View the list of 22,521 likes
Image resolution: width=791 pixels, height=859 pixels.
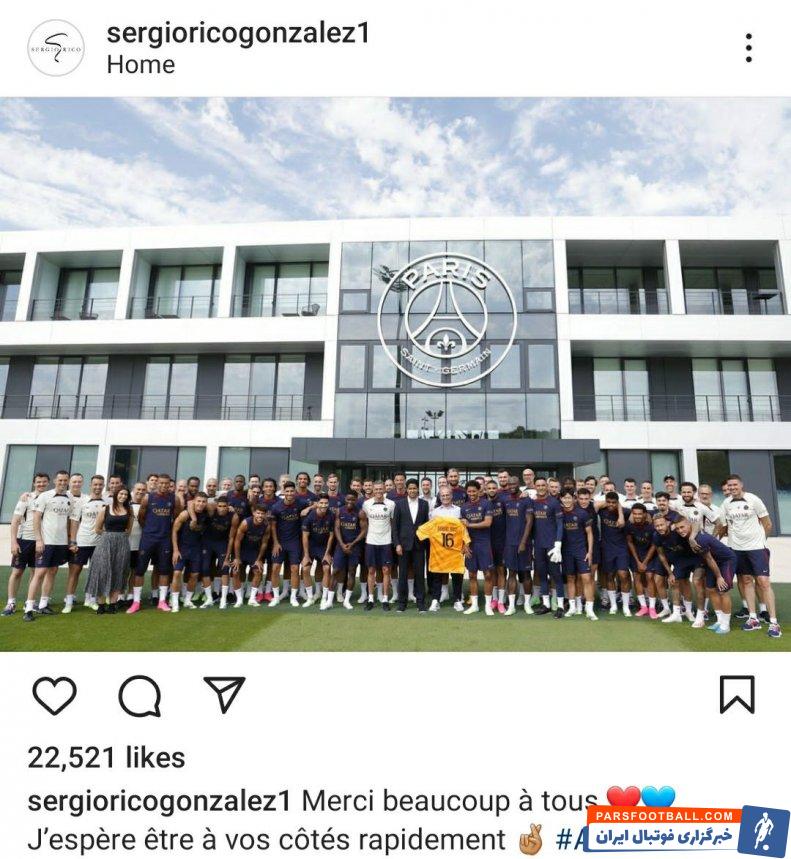pos(106,758)
